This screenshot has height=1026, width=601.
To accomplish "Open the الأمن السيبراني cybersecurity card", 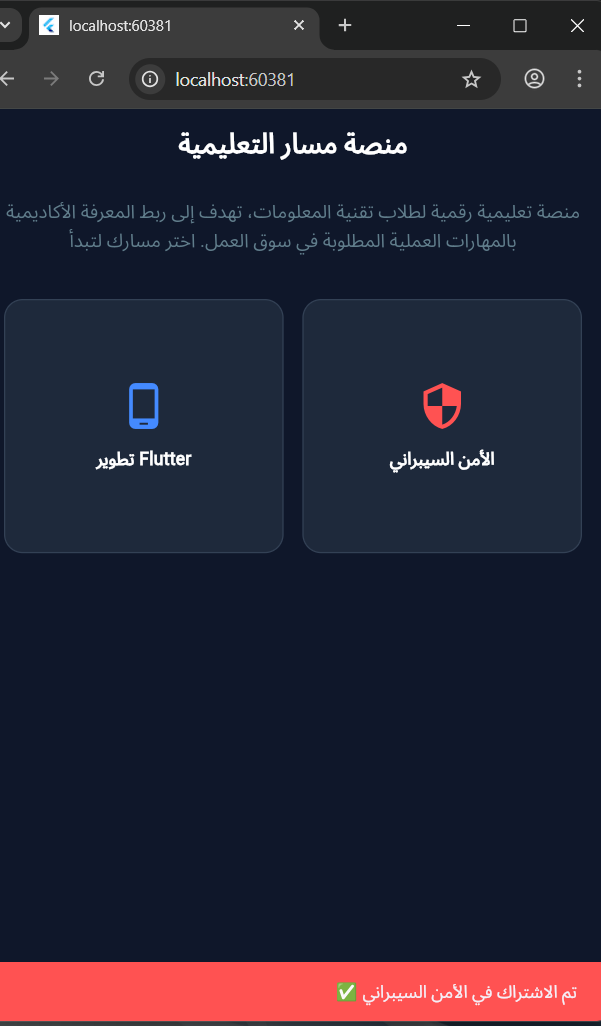I will (442, 426).
